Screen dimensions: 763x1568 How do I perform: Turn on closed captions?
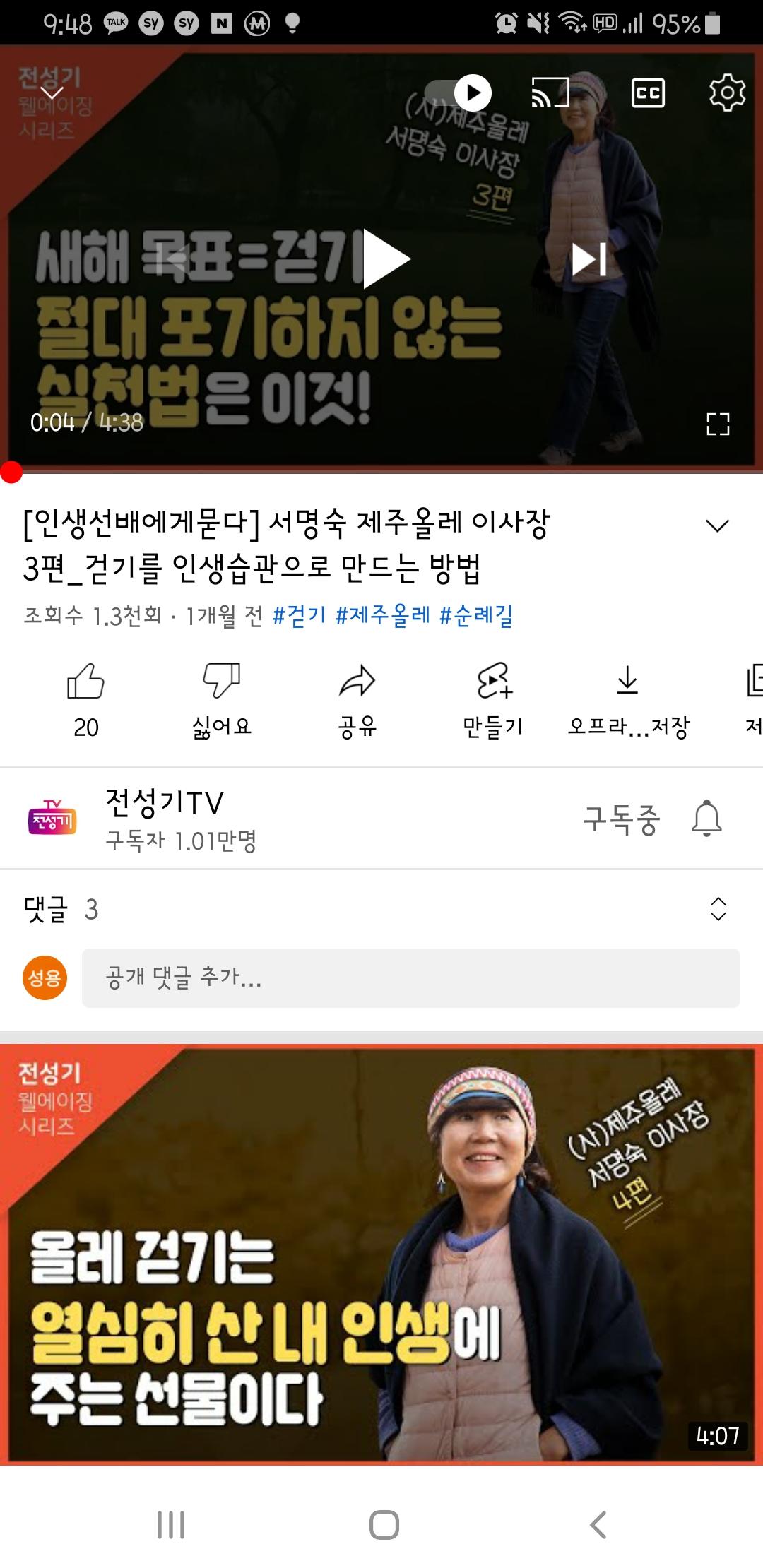click(647, 93)
